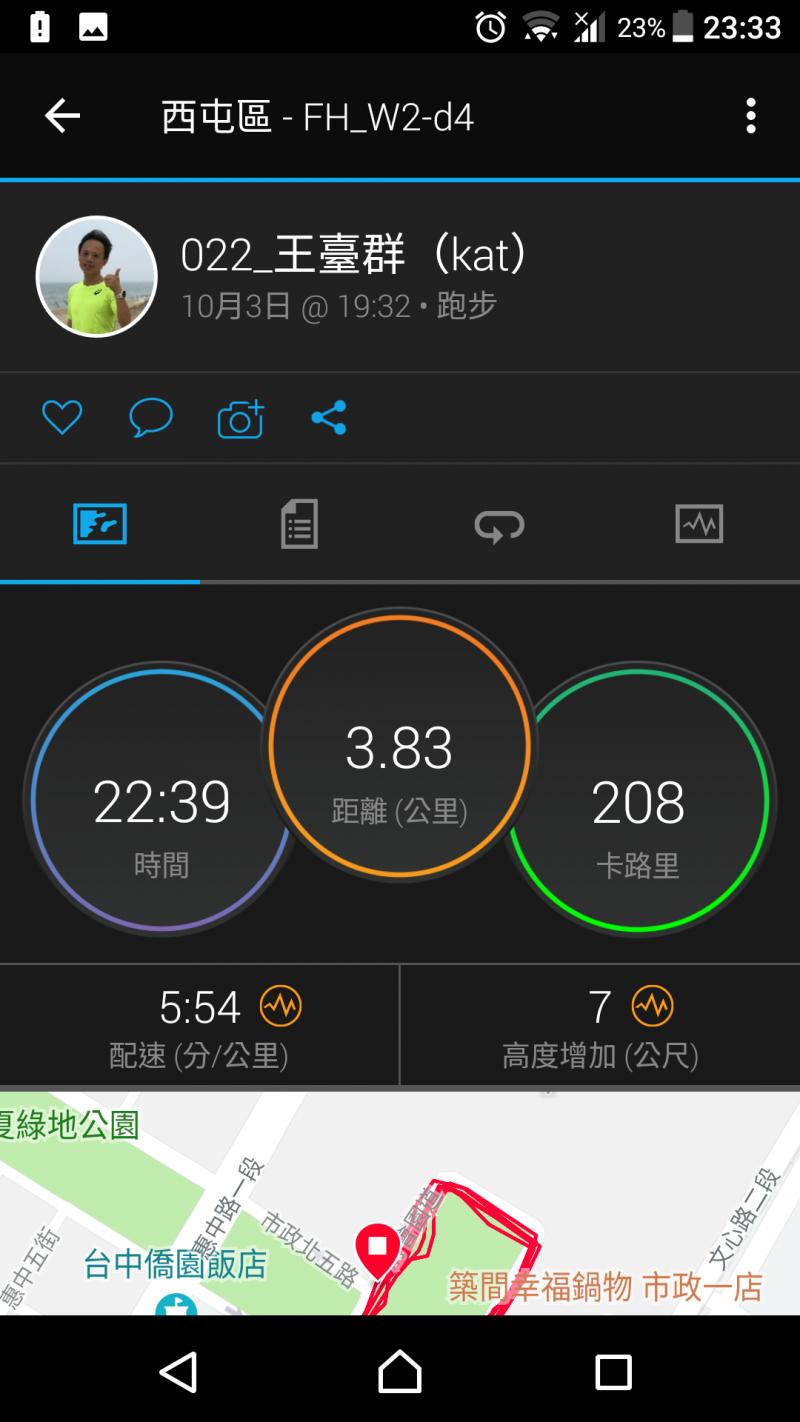Select the overview summary tab
This screenshot has height=1422, width=800.
point(100,524)
